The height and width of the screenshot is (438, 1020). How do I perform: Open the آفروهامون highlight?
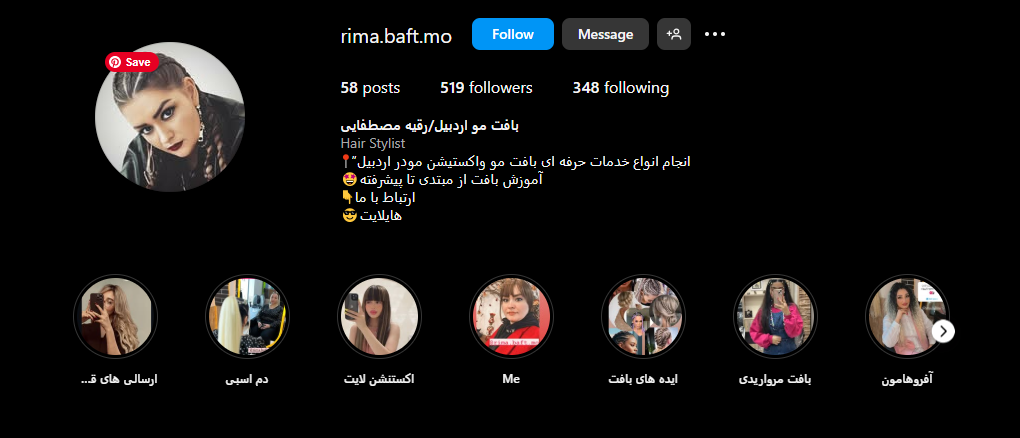(x=906, y=317)
